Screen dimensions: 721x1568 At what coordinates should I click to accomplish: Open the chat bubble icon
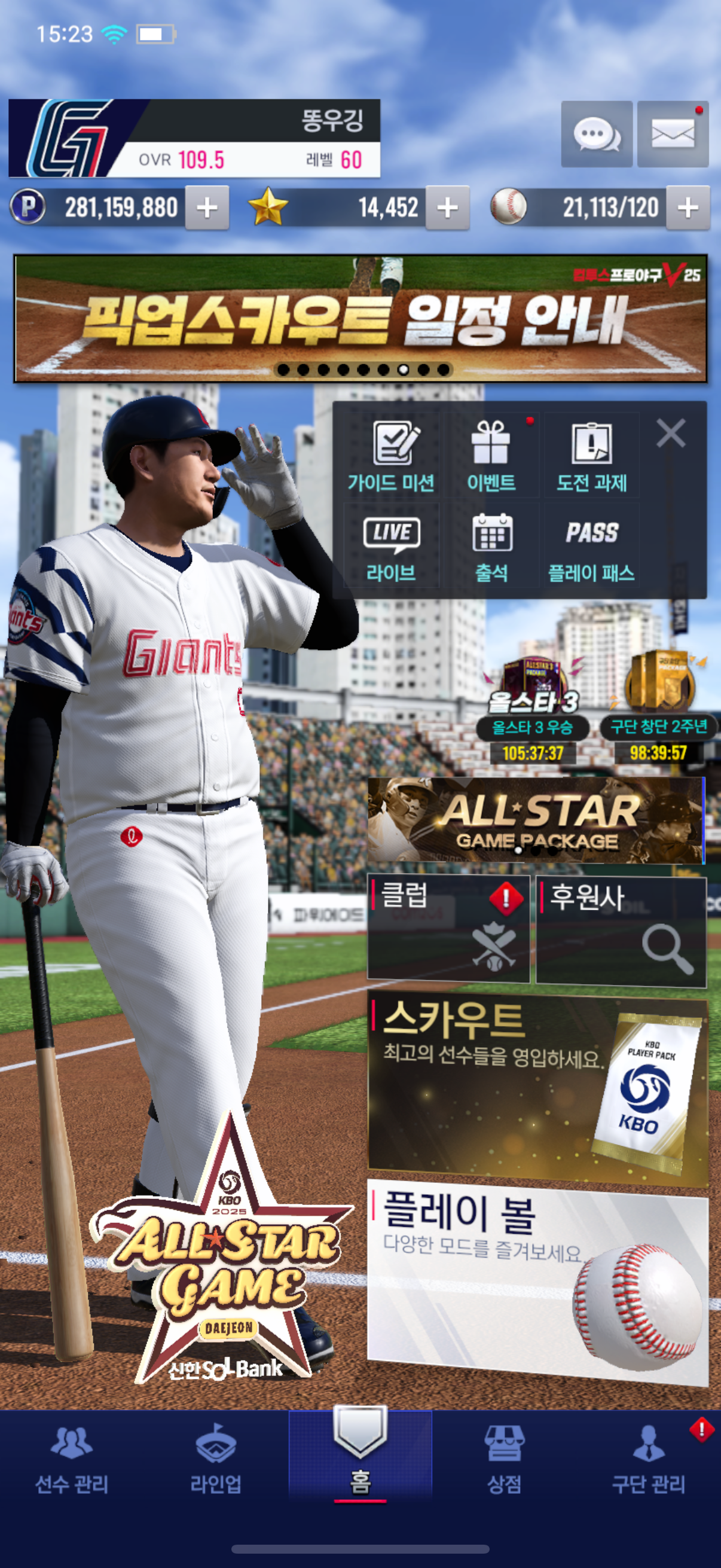tap(596, 134)
